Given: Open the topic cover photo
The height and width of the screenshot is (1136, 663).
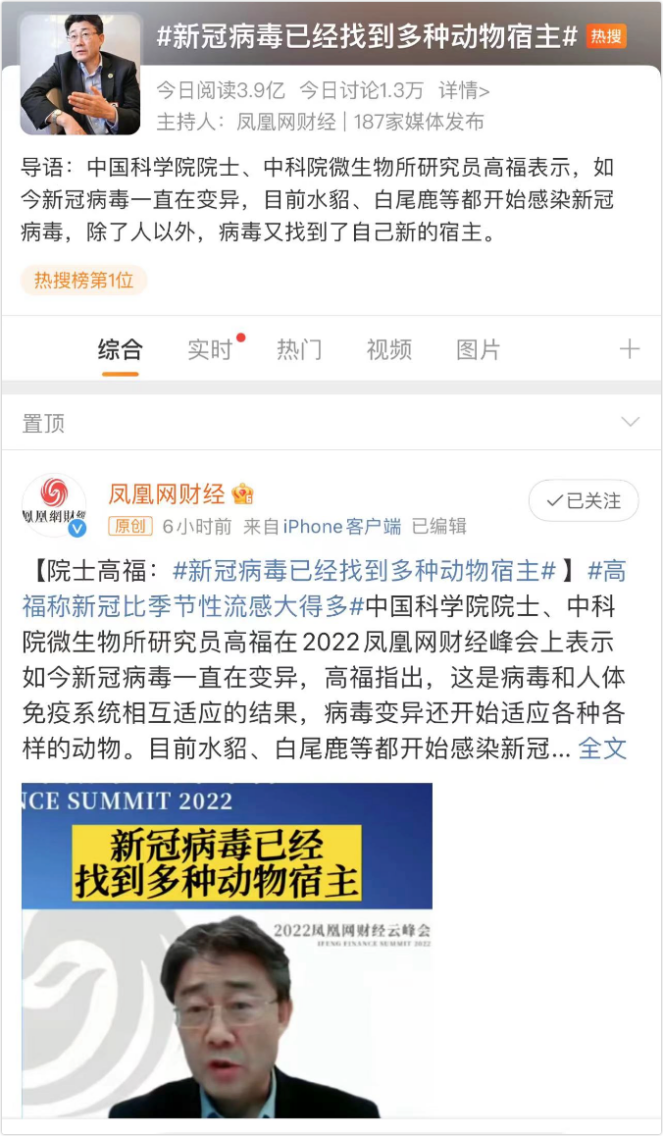Looking at the screenshot, I should 80,75.
